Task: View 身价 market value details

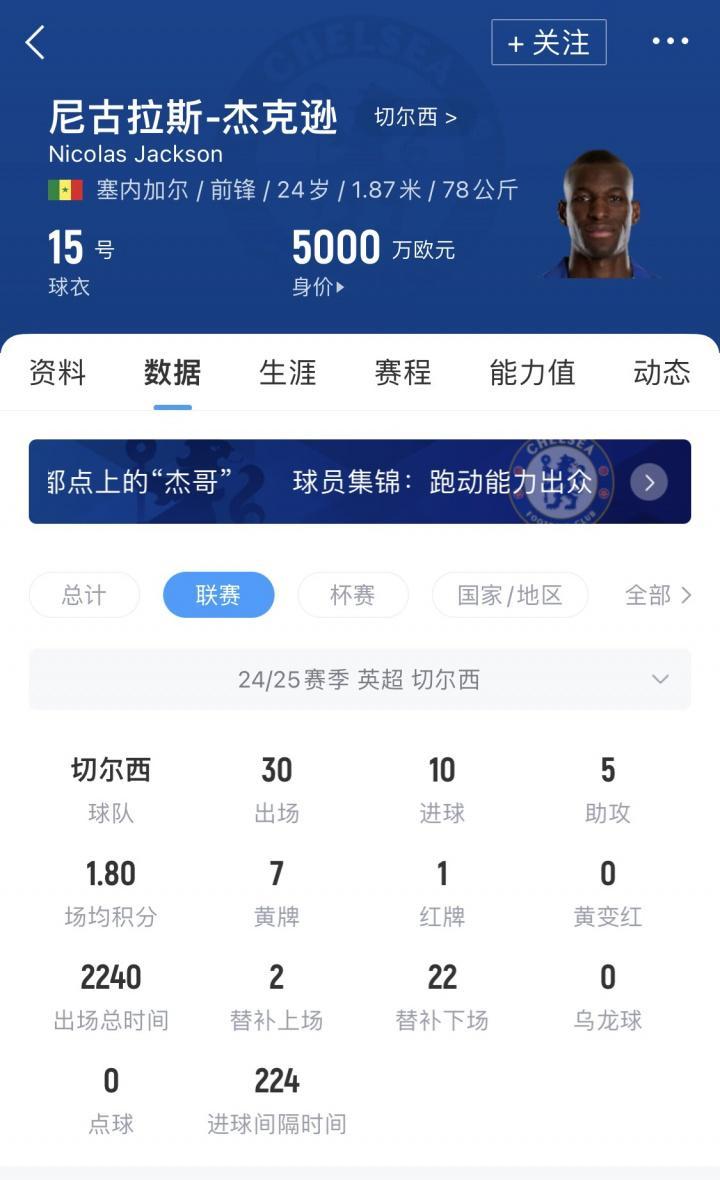Action: point(318,287)
